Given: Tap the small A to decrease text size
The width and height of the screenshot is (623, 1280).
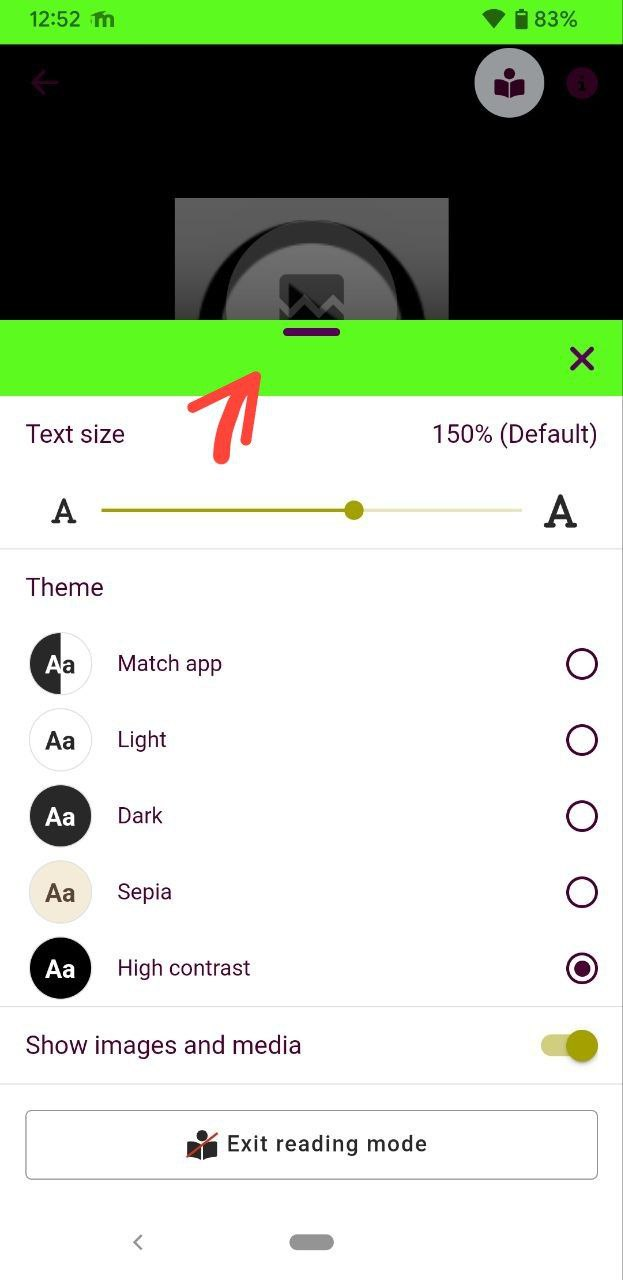Looking at the screenshot, I should pos(64,512).
